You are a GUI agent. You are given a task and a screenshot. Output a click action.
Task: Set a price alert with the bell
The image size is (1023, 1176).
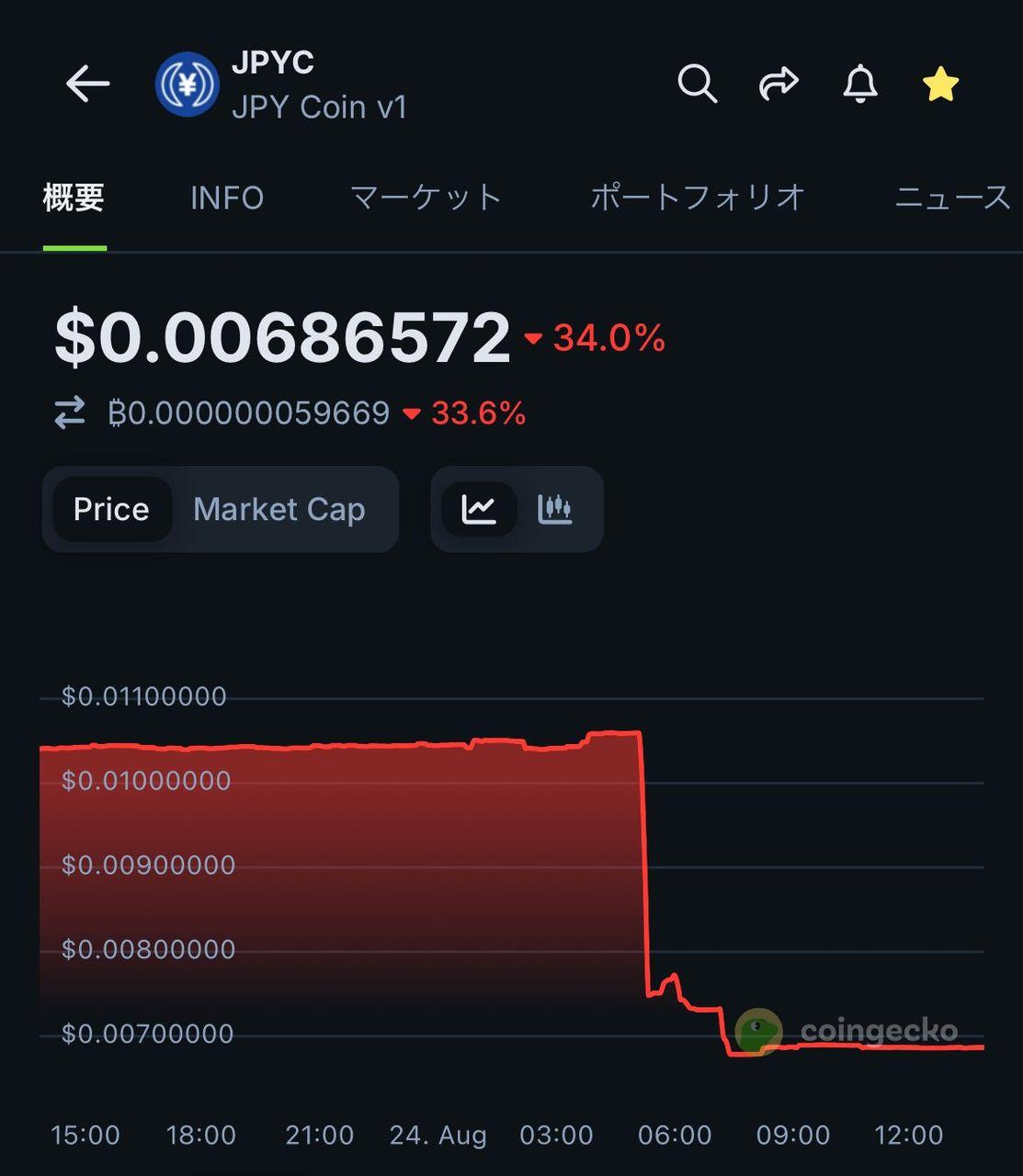click(x=860, y=84)
